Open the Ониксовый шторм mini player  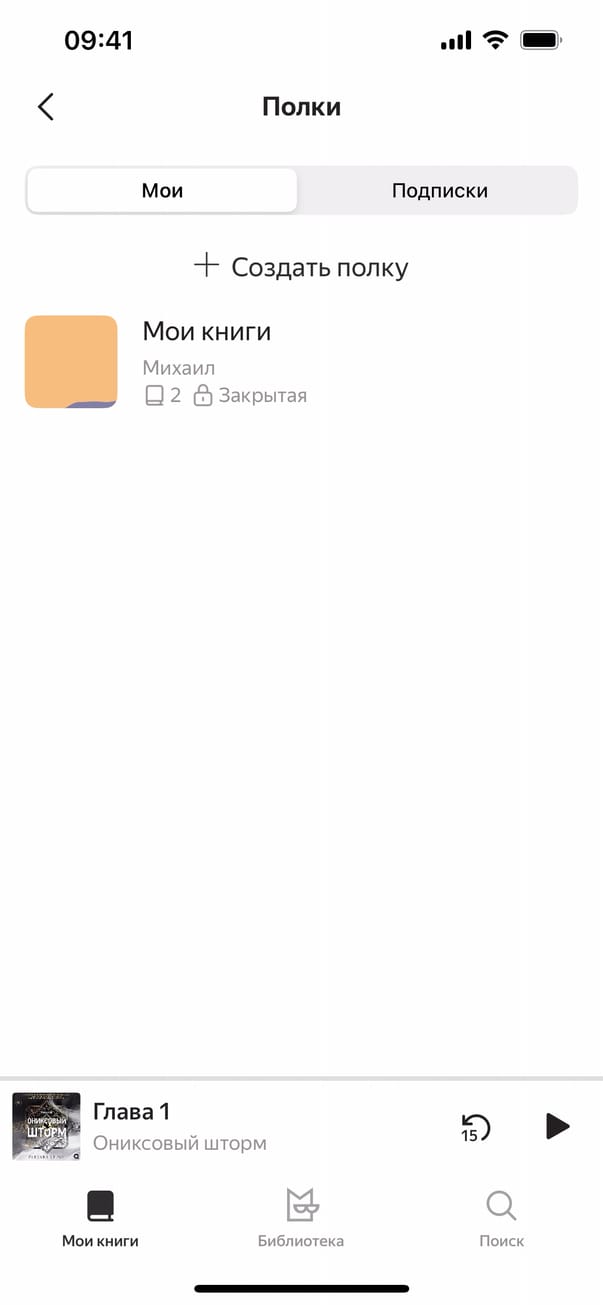(180, 1126)
